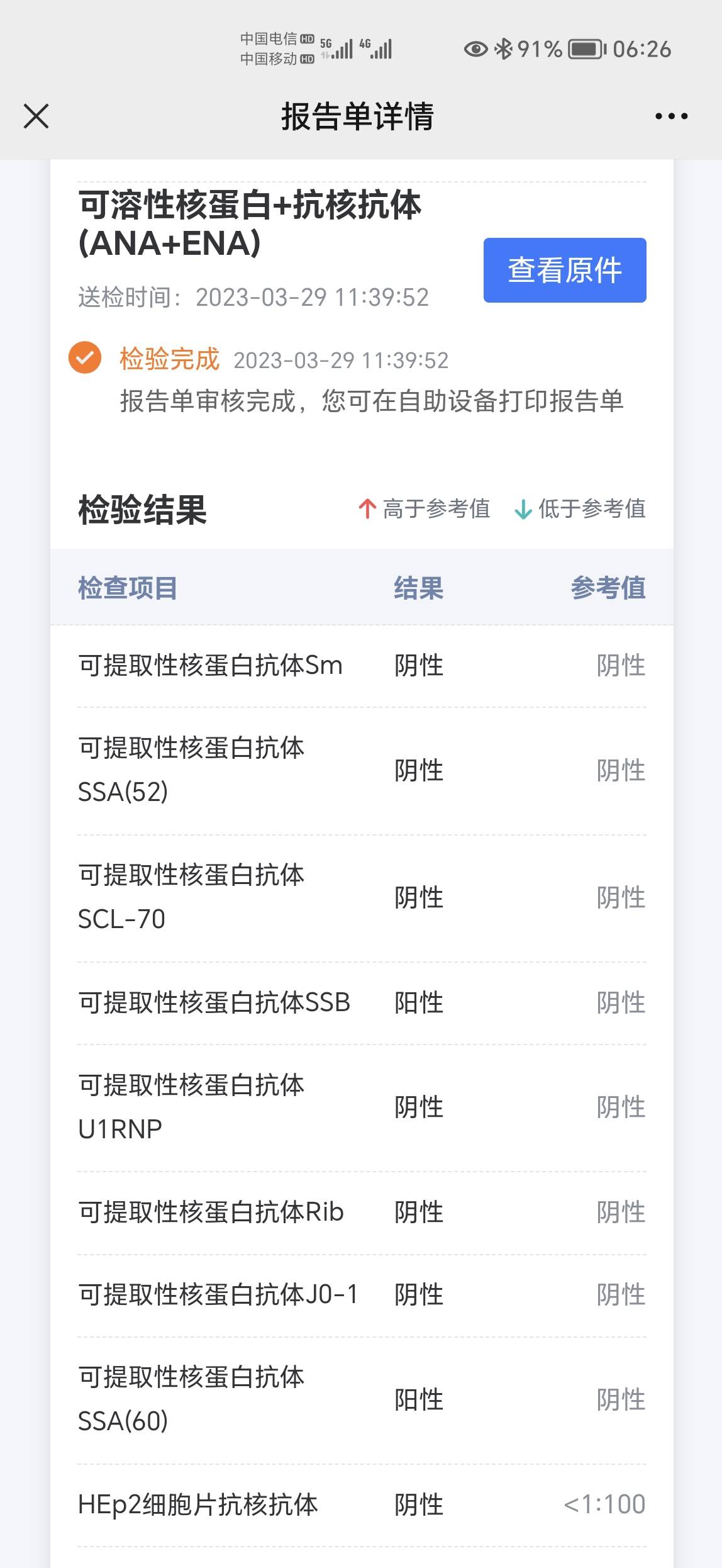Tap the 送检时间 timestamp text
Viewport: 722px width, 1568px height.
click(x=252, y=297)
